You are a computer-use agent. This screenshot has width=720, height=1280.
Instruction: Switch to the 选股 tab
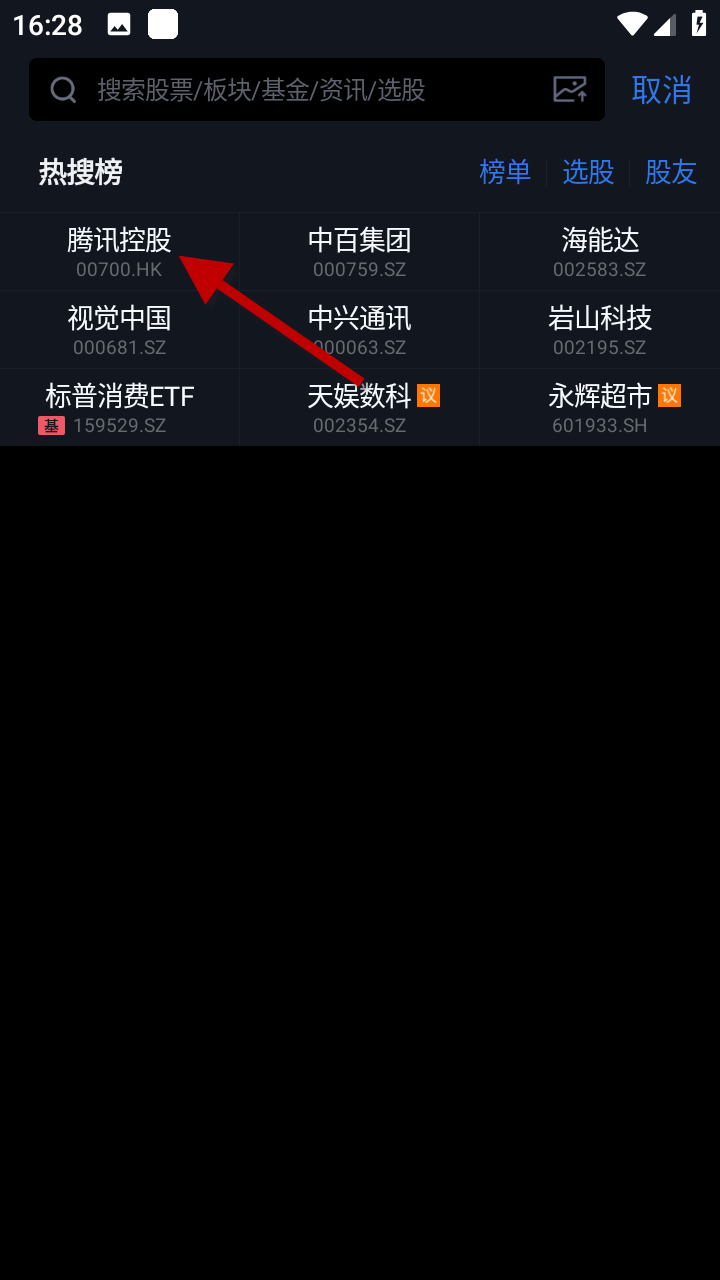click(588, 172)
